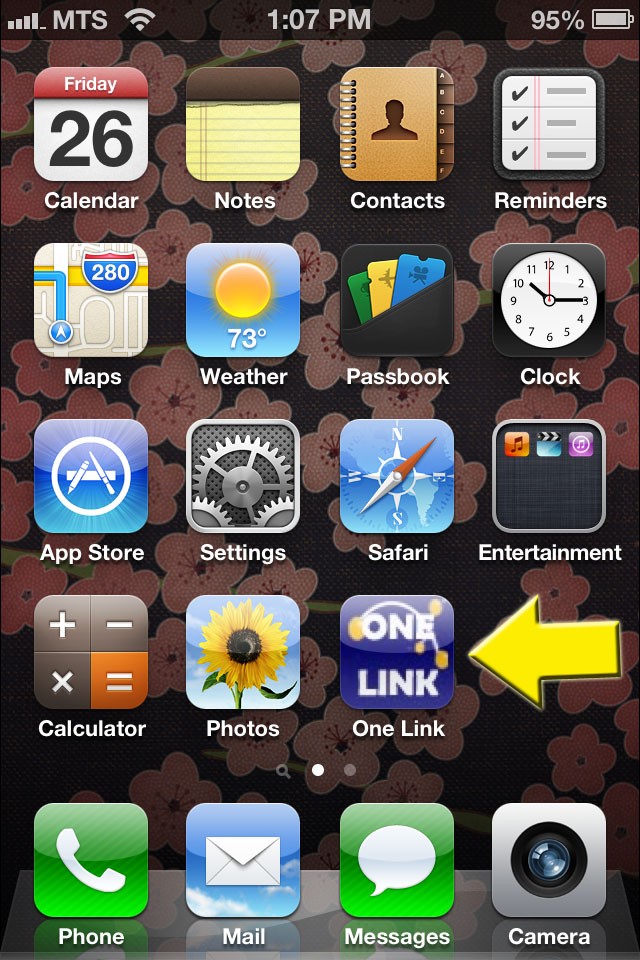Screen dimensions: 640x960
Task: Open the Clock app
Action: coord(549,301)
